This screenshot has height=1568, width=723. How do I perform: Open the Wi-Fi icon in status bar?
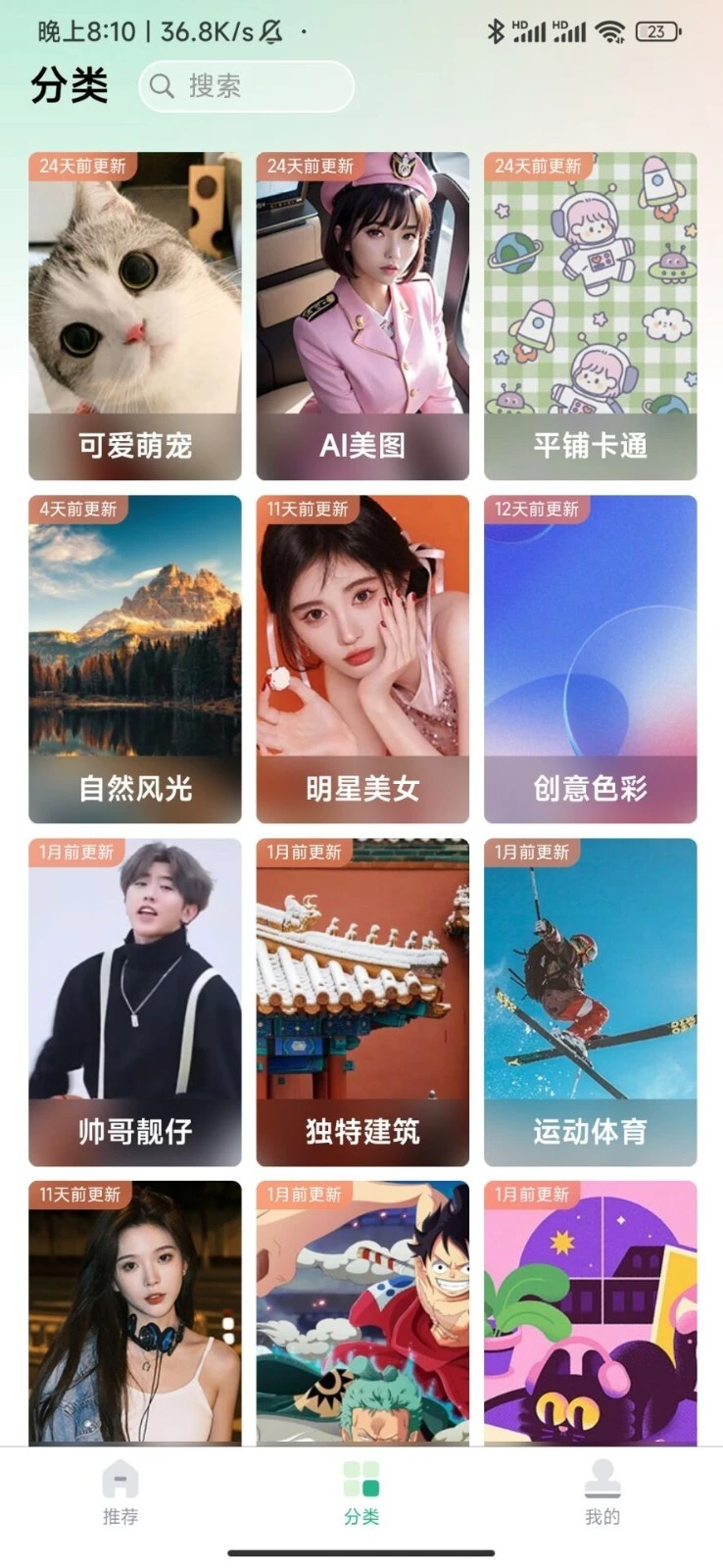(x=611, y=29)
